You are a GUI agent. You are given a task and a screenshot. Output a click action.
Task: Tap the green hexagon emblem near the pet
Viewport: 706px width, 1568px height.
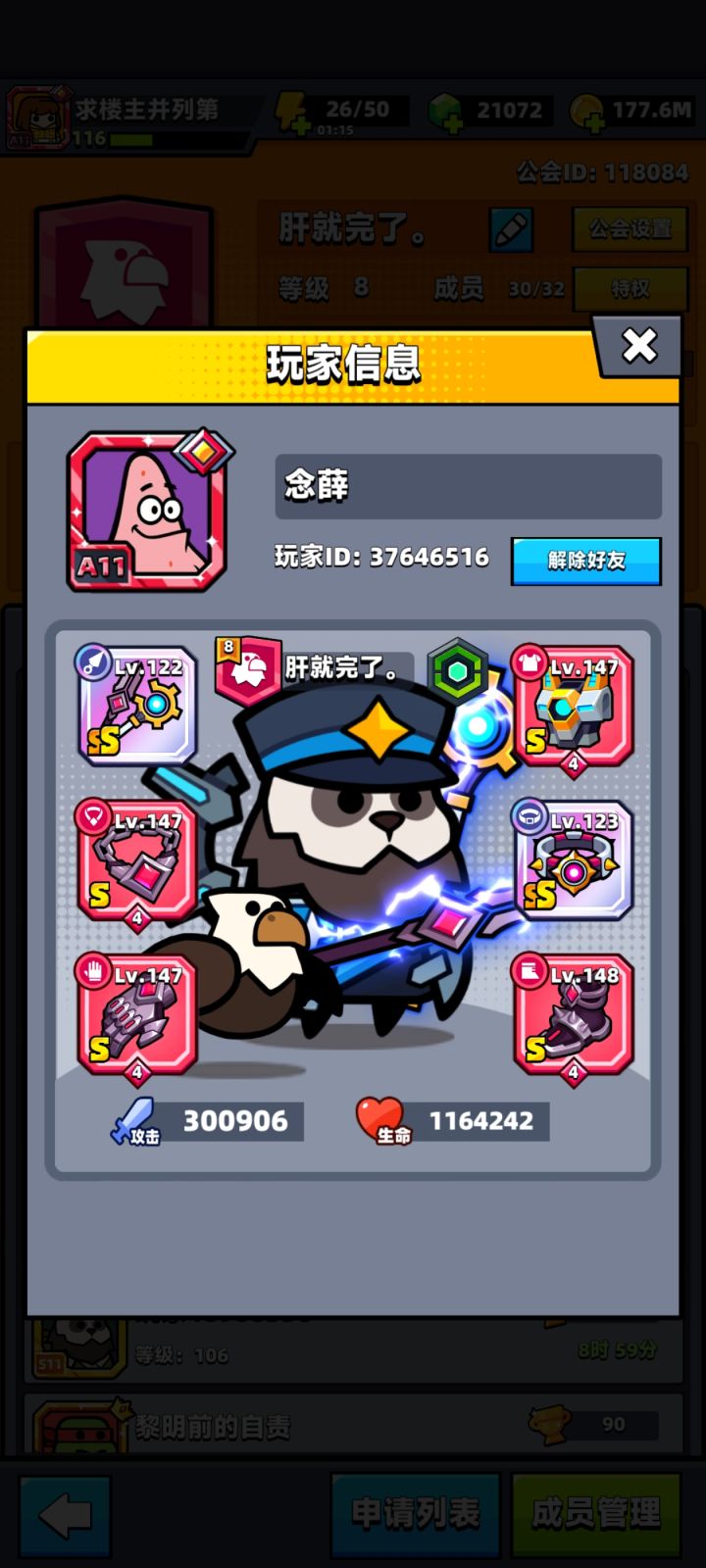click(x=456, y=671)
